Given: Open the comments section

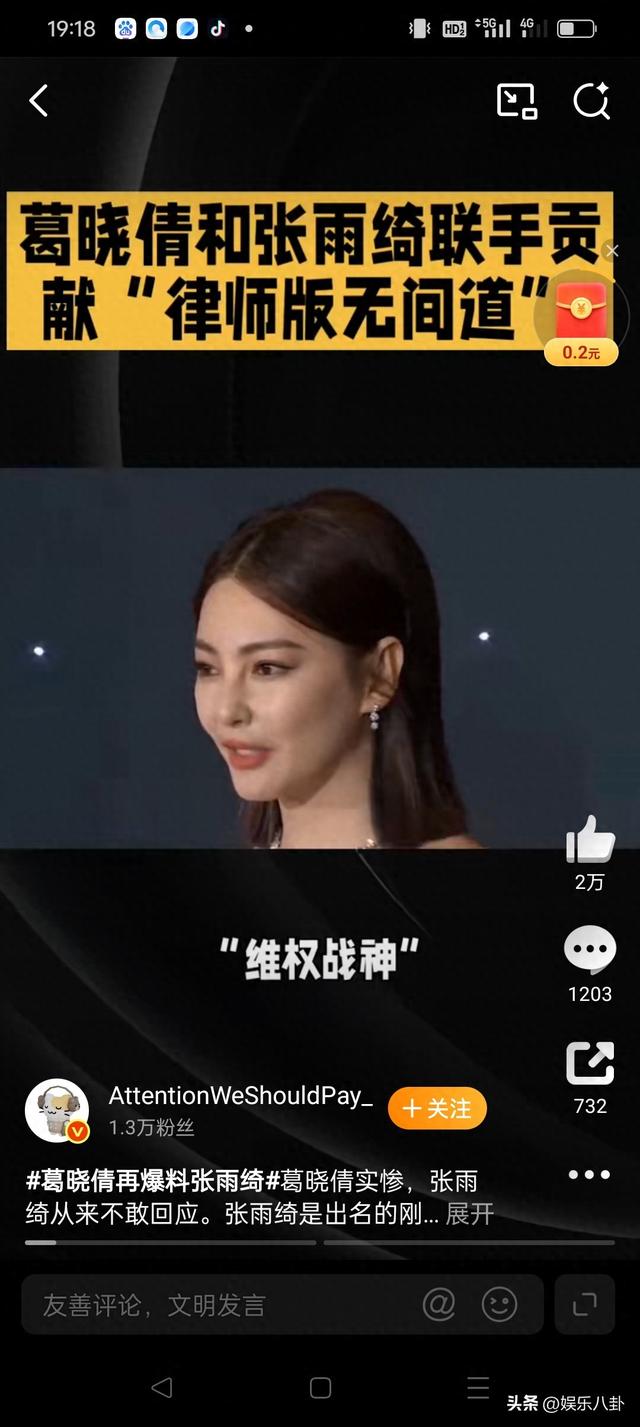Looking at the screenshot, I should [590, 951].
